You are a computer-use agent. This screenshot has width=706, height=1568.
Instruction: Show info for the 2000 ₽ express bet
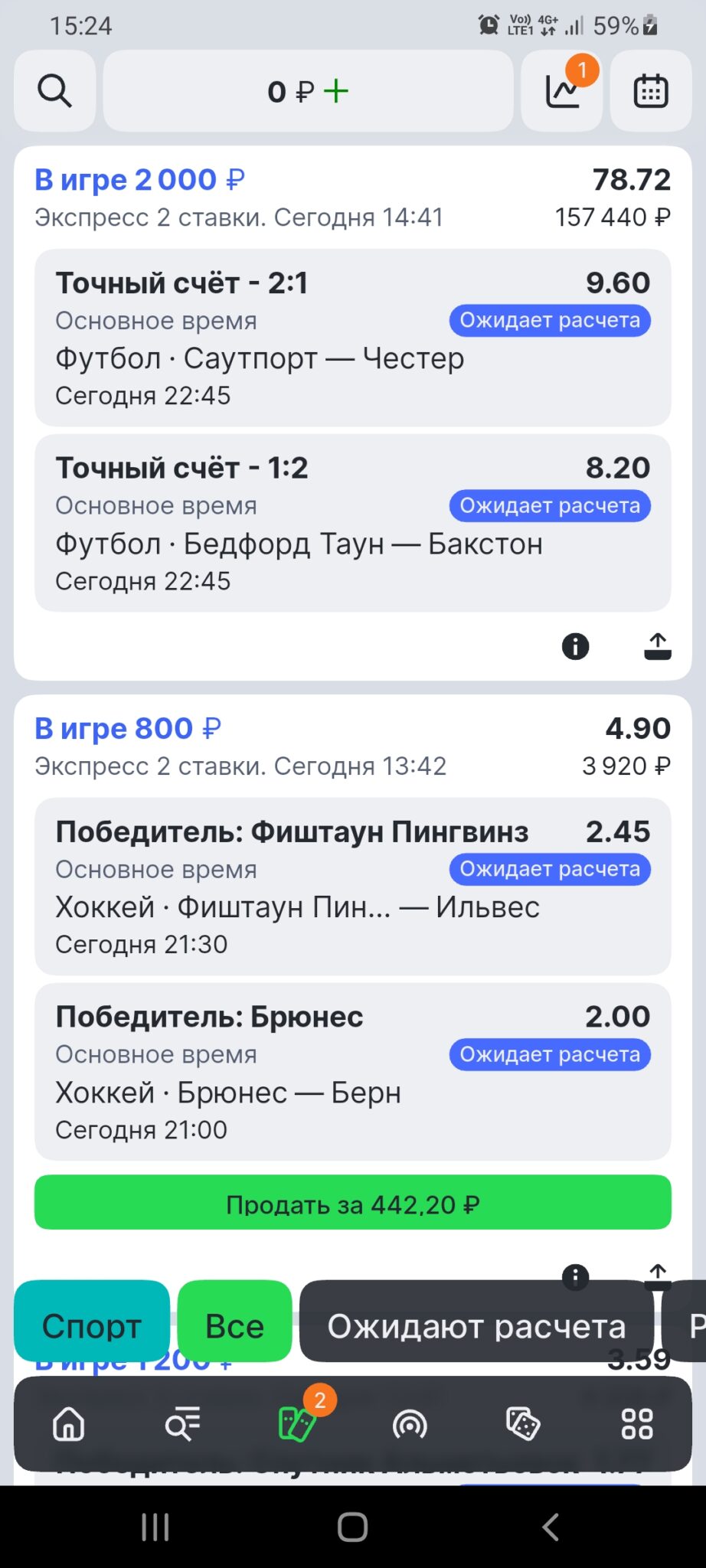[x=575, y=646]
